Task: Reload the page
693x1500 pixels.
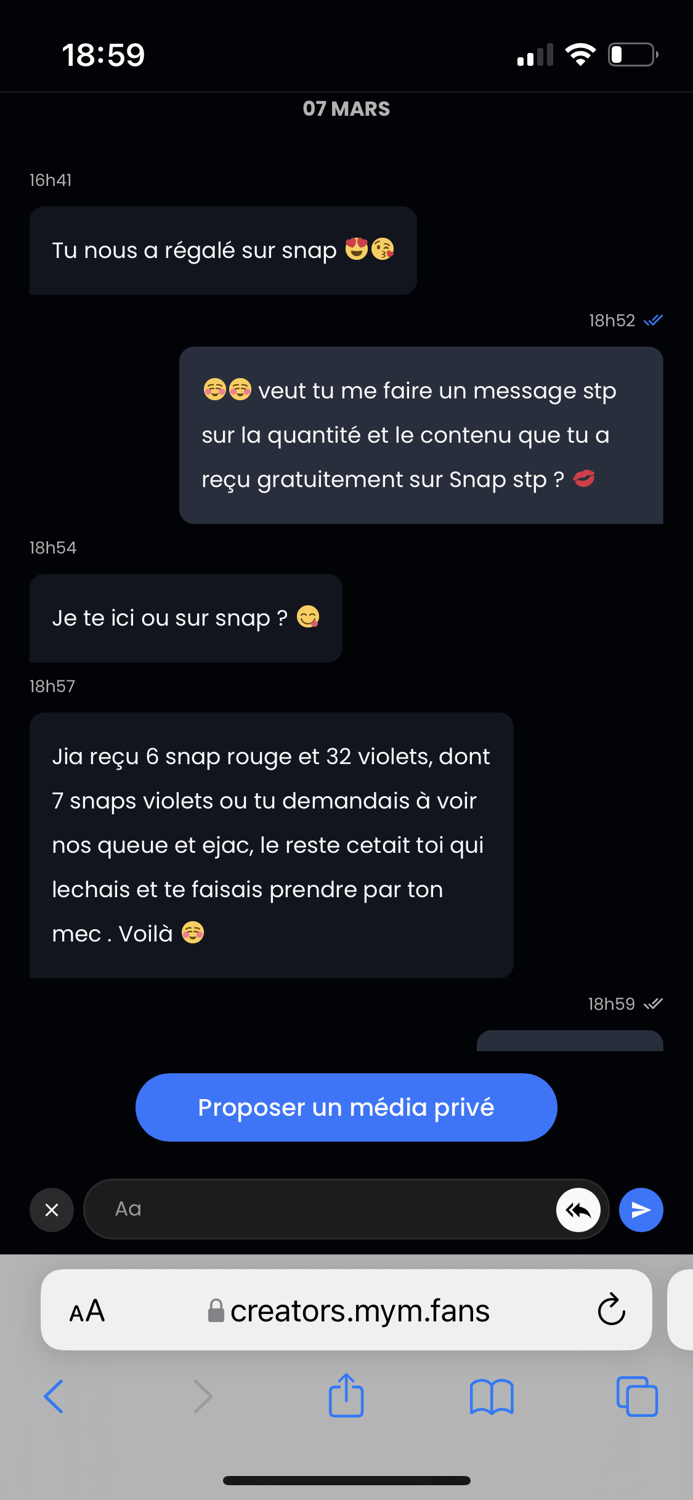Action: pos(611,1310)
